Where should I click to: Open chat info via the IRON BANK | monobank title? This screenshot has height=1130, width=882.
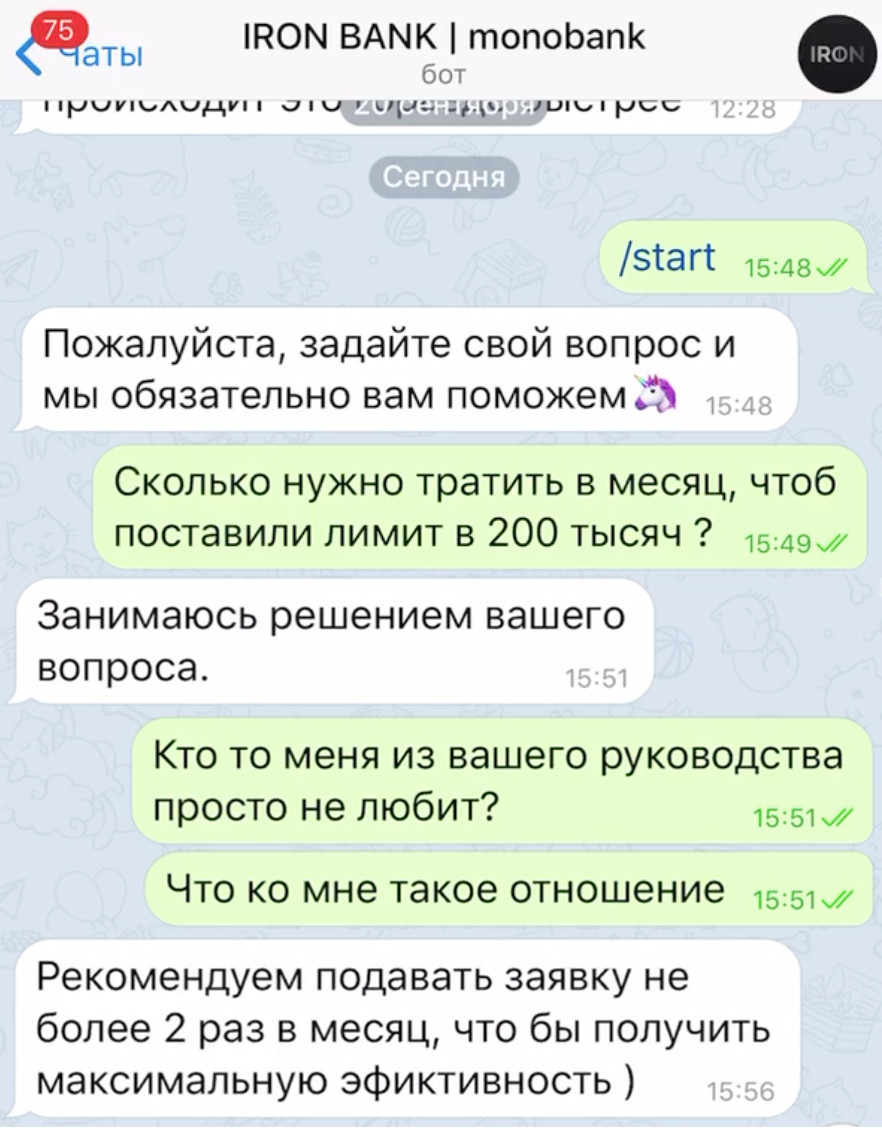[444, 38]
